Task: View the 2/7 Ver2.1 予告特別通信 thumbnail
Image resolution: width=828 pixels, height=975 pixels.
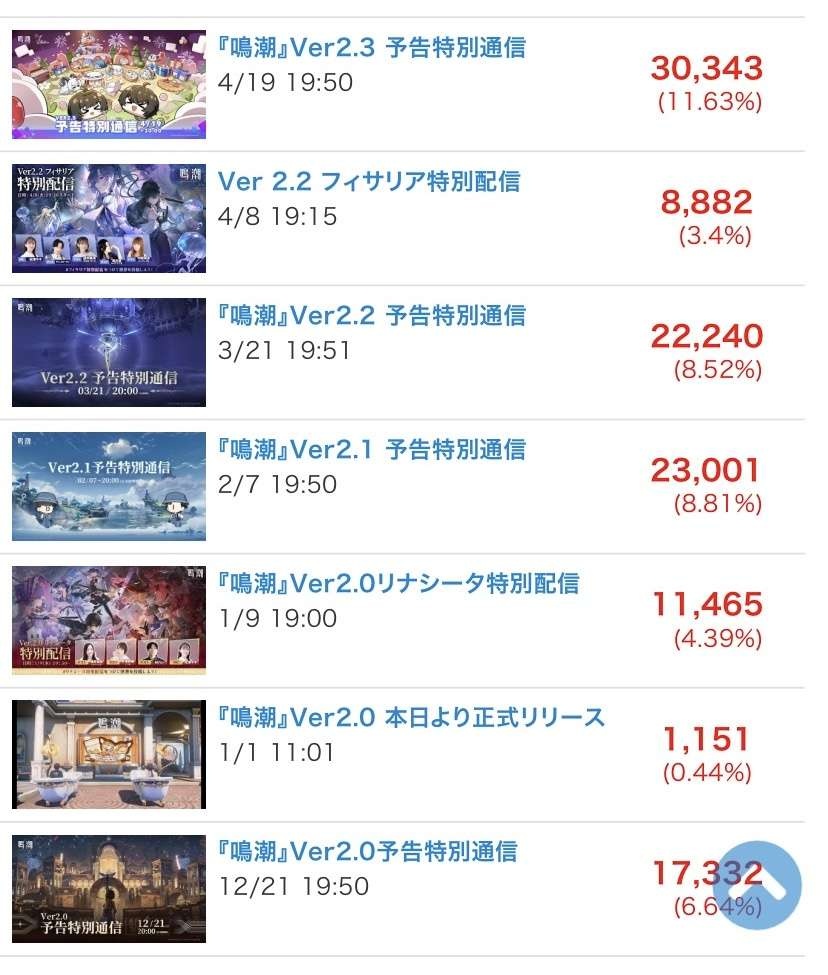Action: click(109, 486)
